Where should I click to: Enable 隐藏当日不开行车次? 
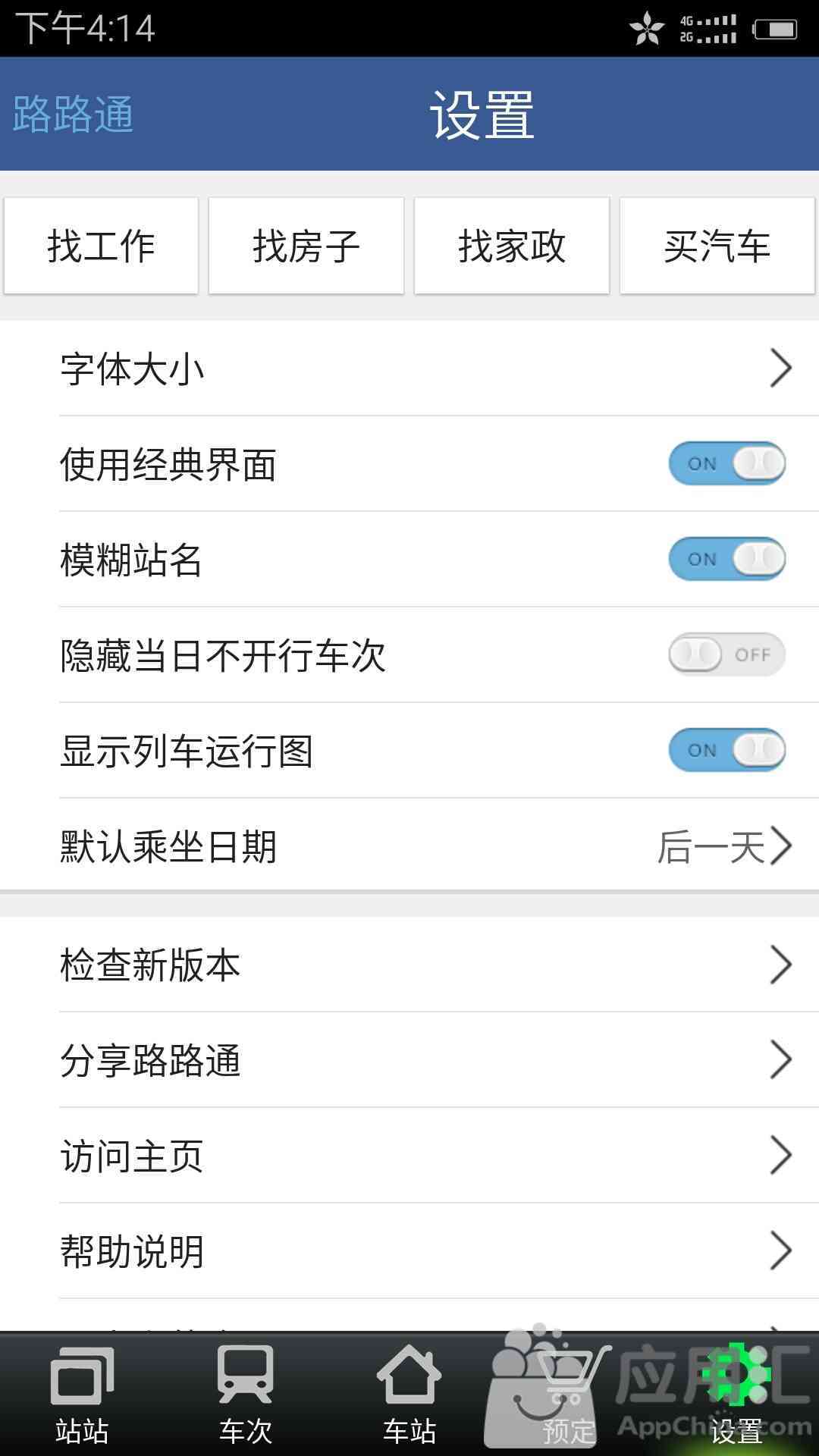pyautogui.click(x=726, y=654)
